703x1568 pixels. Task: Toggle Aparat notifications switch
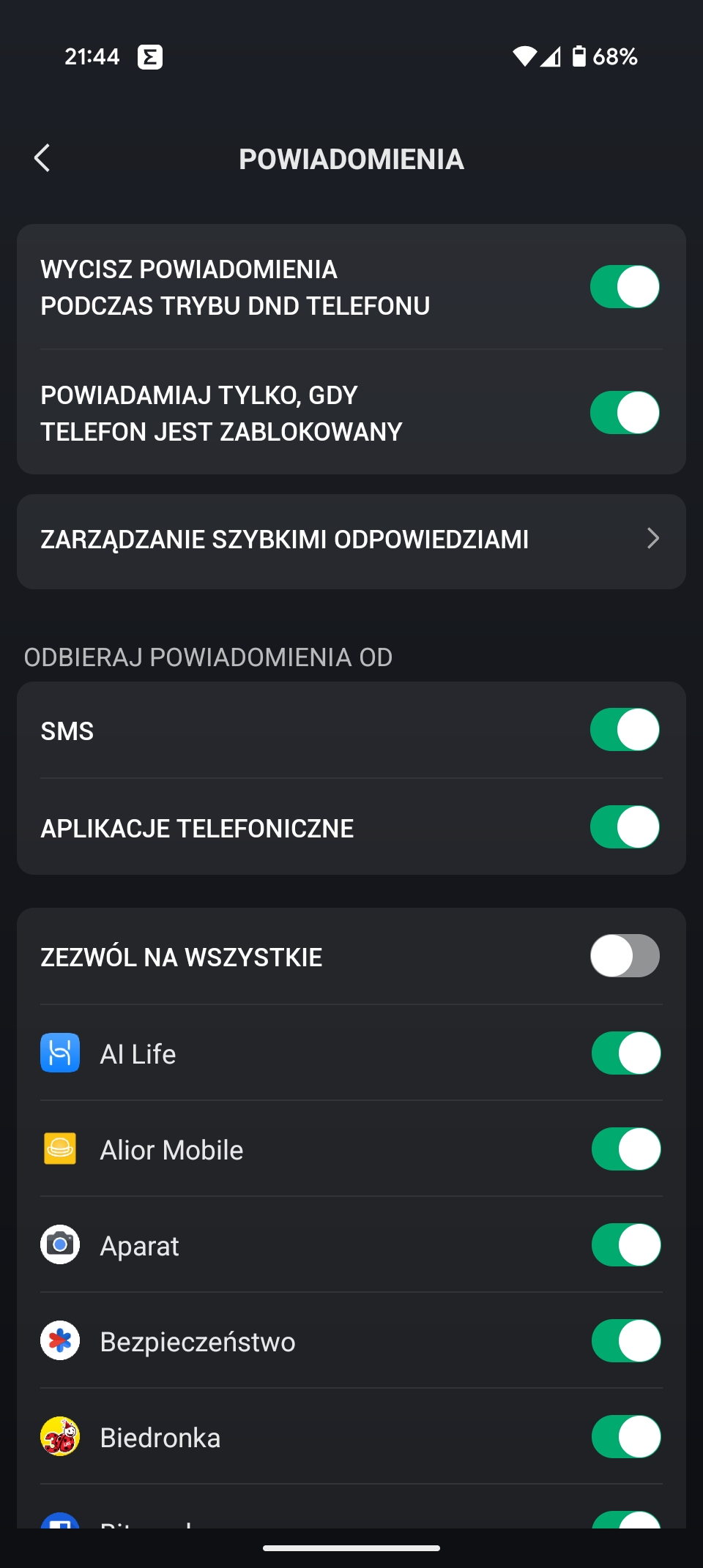click(626, 1245)
